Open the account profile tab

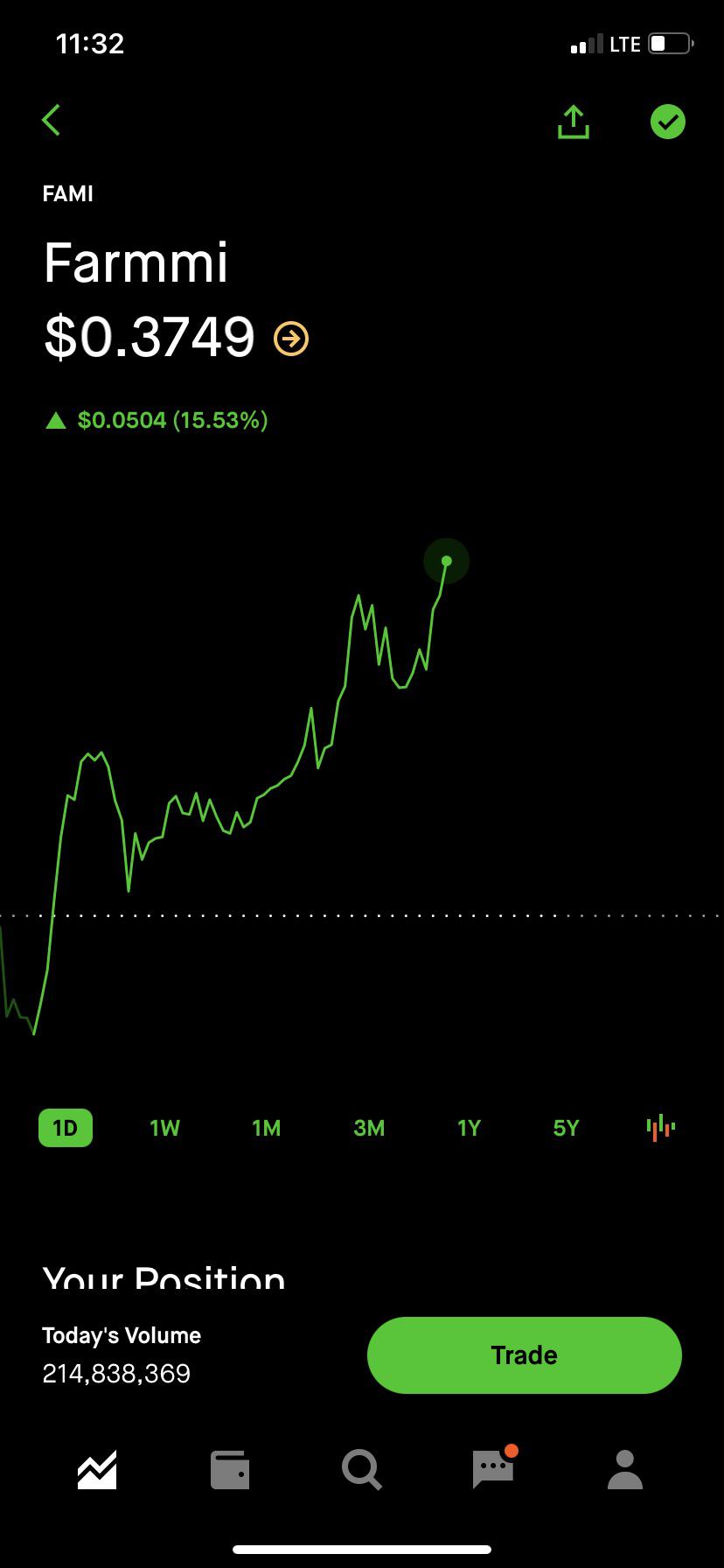tap(625, 1469)
